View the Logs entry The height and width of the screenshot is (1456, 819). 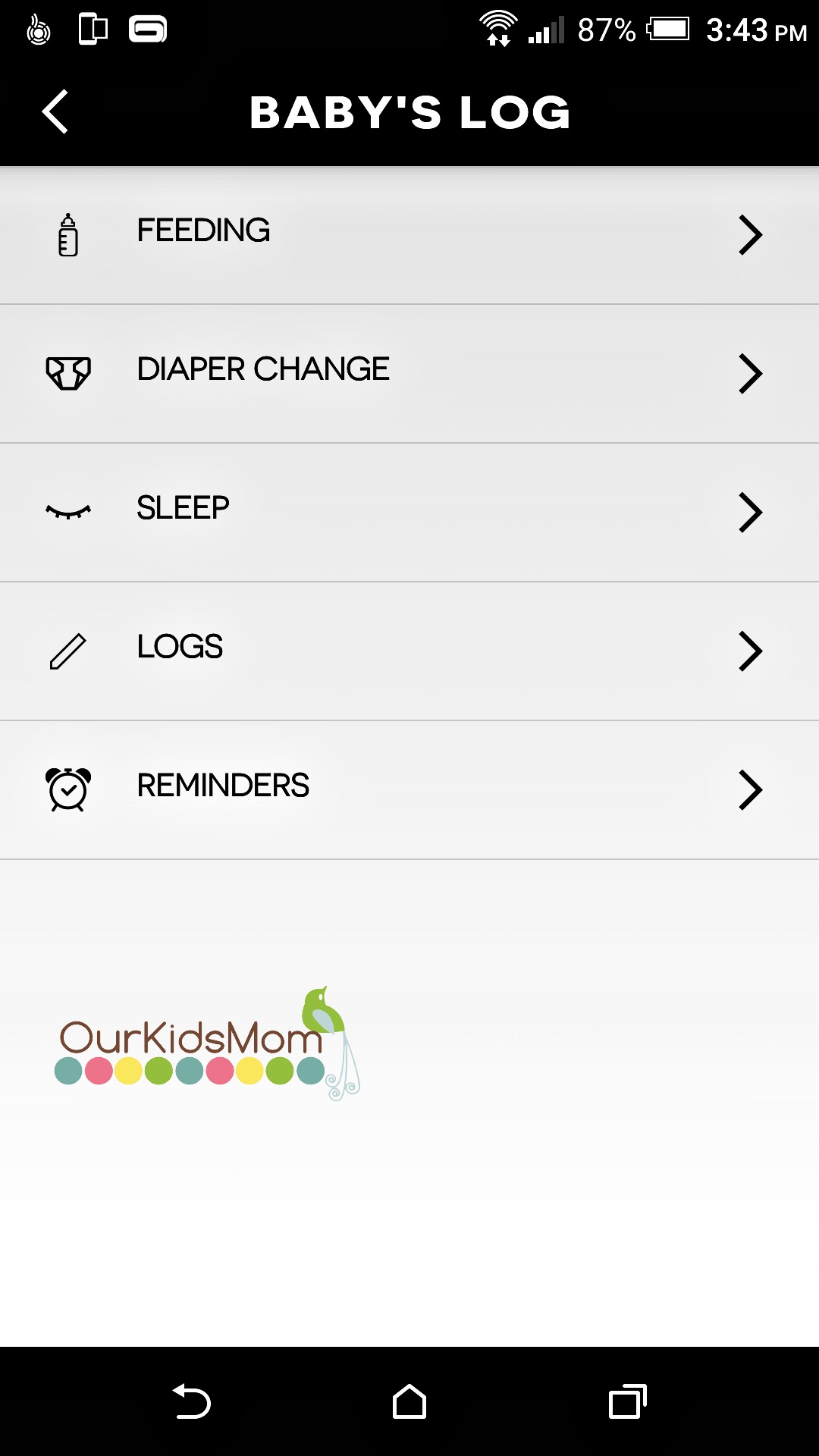(409, 651)
